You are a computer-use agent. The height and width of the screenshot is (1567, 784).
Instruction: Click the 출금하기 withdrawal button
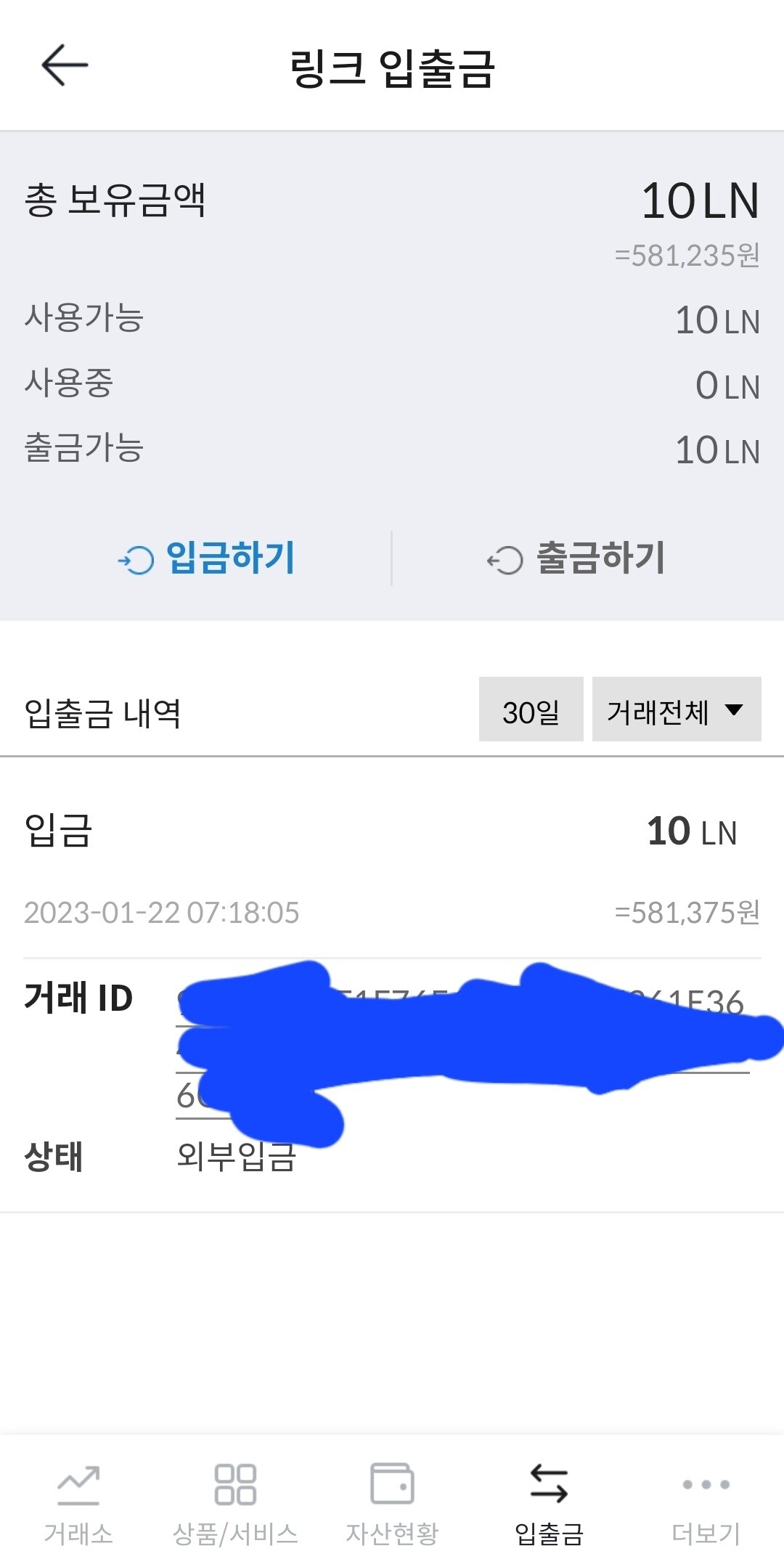[600, 559]
